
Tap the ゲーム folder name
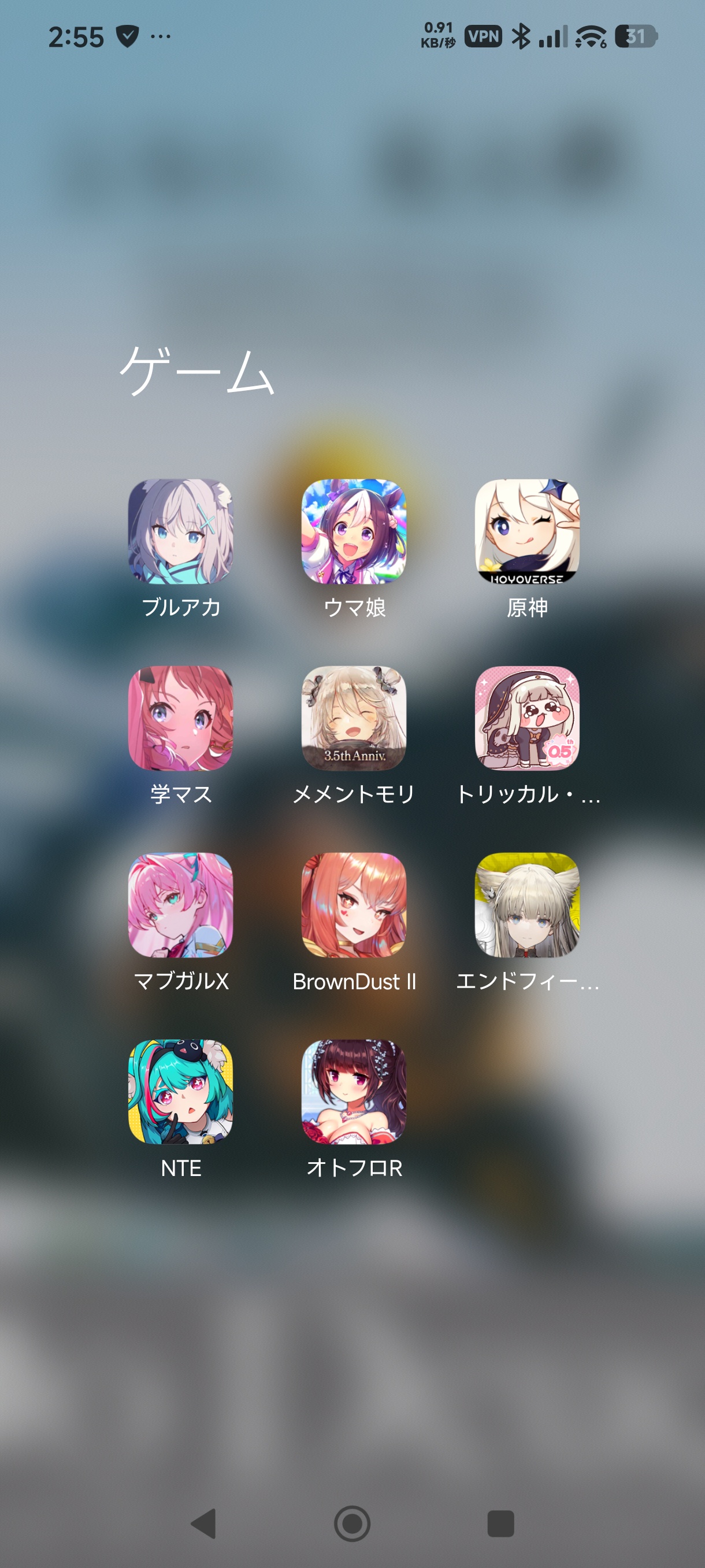196,371
